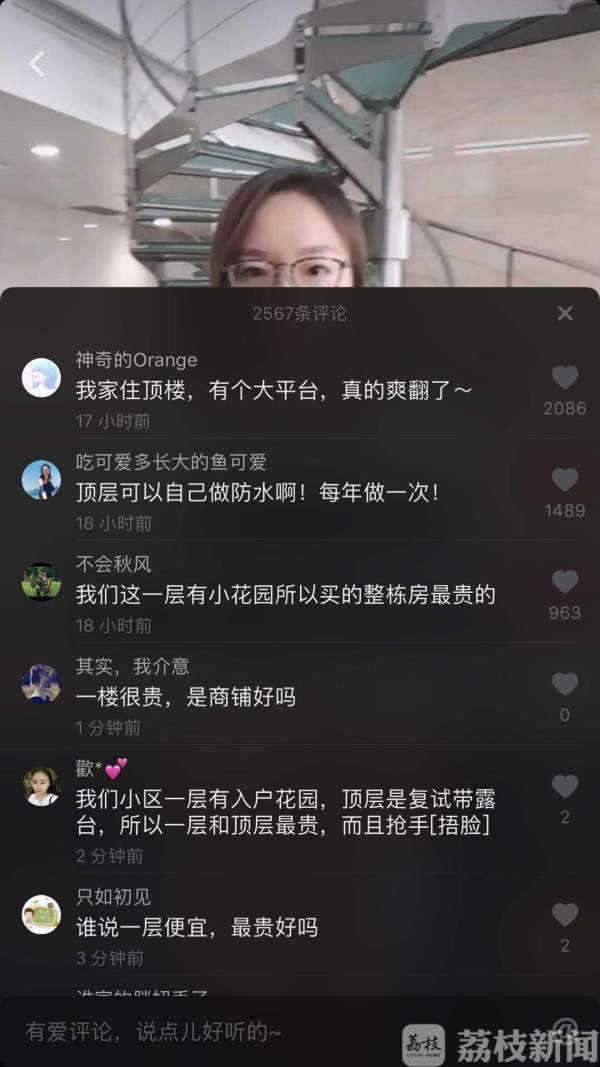
Task: Tap the back arrow at top left
Action: [37, 64]
